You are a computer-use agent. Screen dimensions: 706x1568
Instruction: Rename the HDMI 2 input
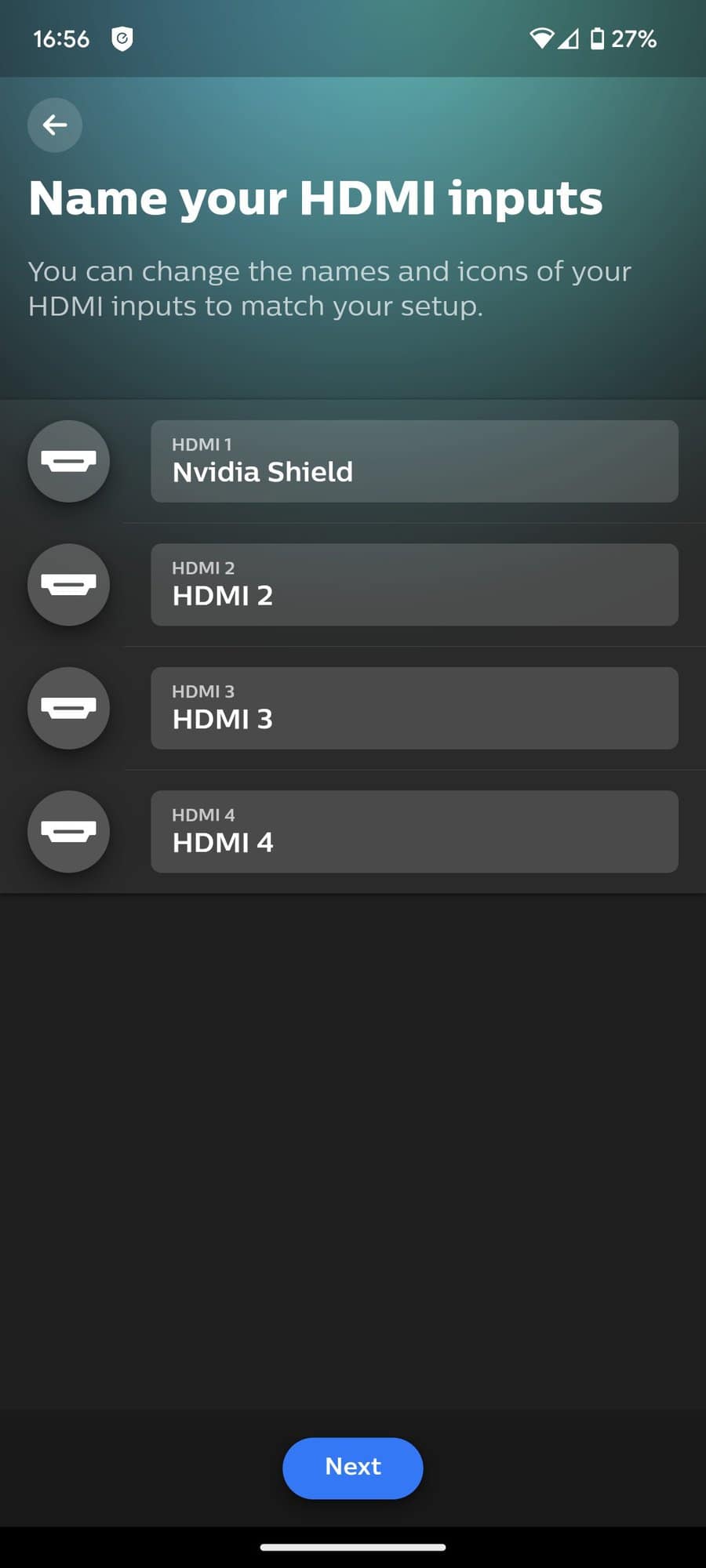(414, 585)
